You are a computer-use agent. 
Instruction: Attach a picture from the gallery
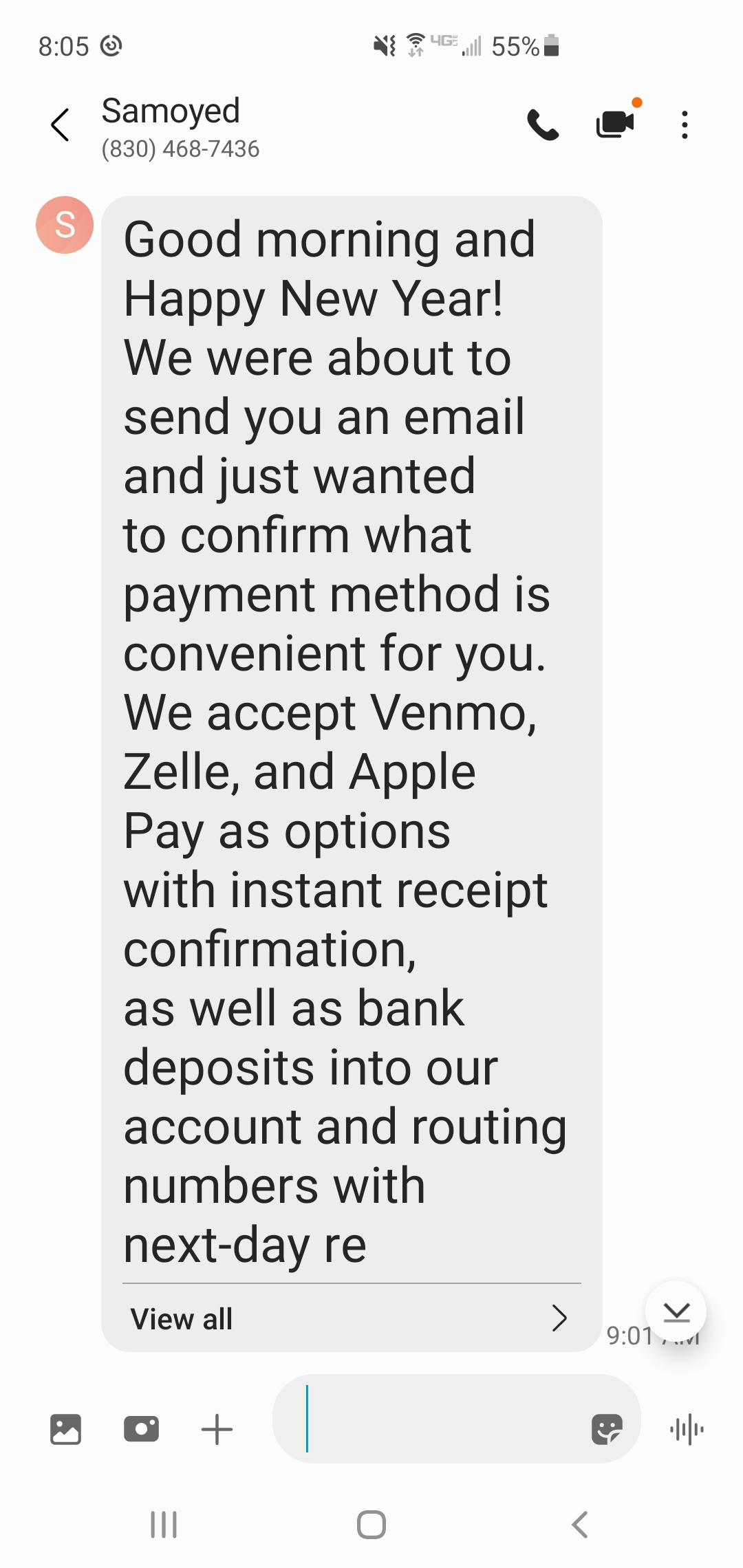pos(65,1429)
